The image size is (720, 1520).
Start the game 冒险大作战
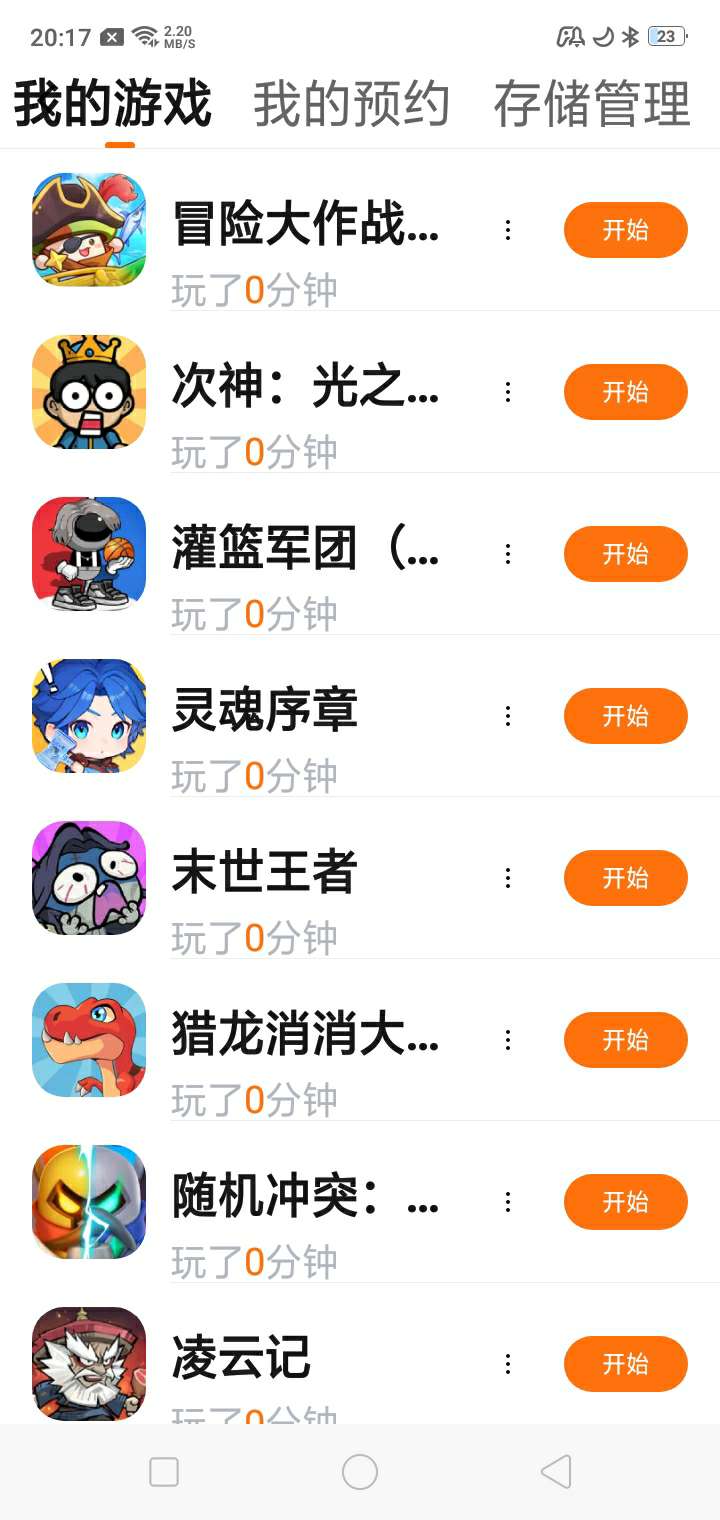[x=625, y=230]
